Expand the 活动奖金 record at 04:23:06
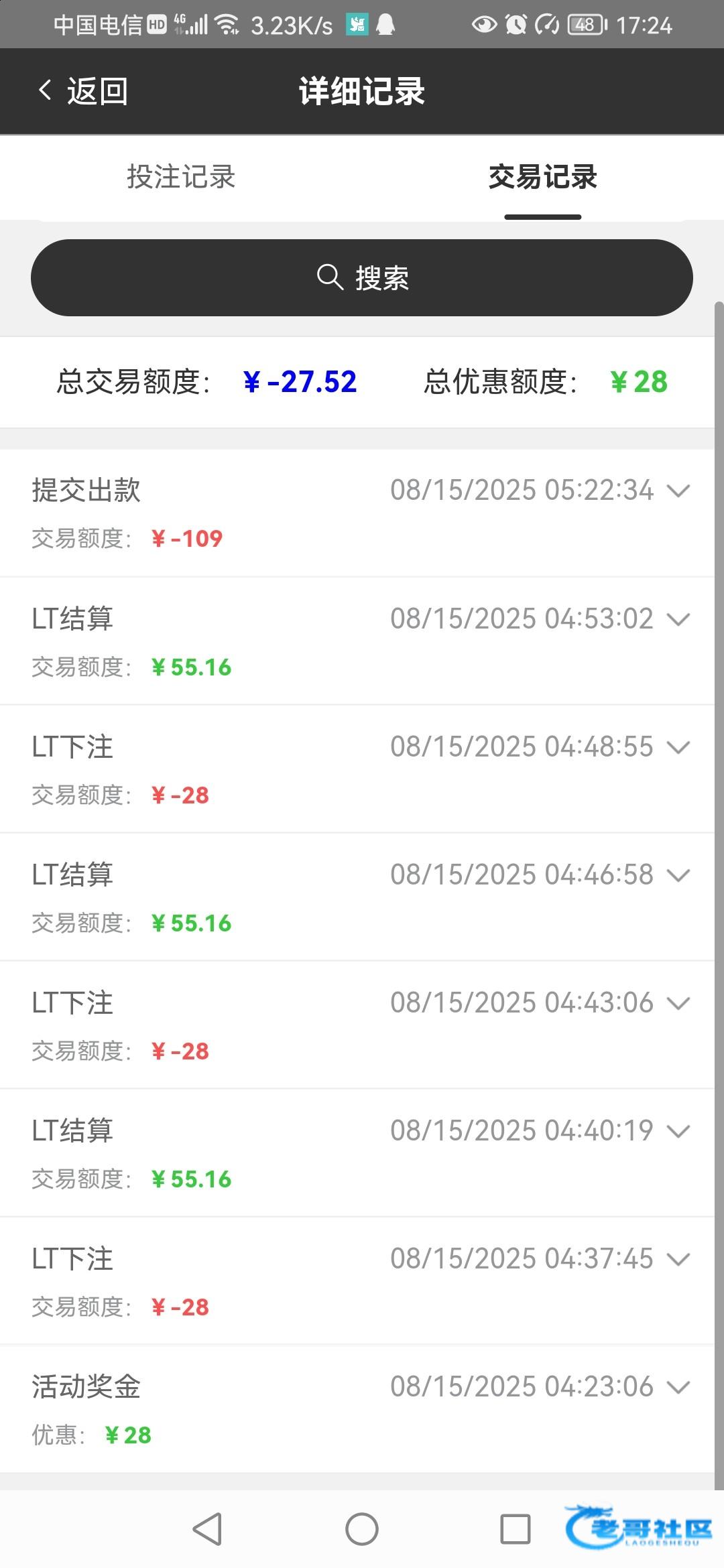The width and height of the screenshot is (724, 1568). 678,1387
